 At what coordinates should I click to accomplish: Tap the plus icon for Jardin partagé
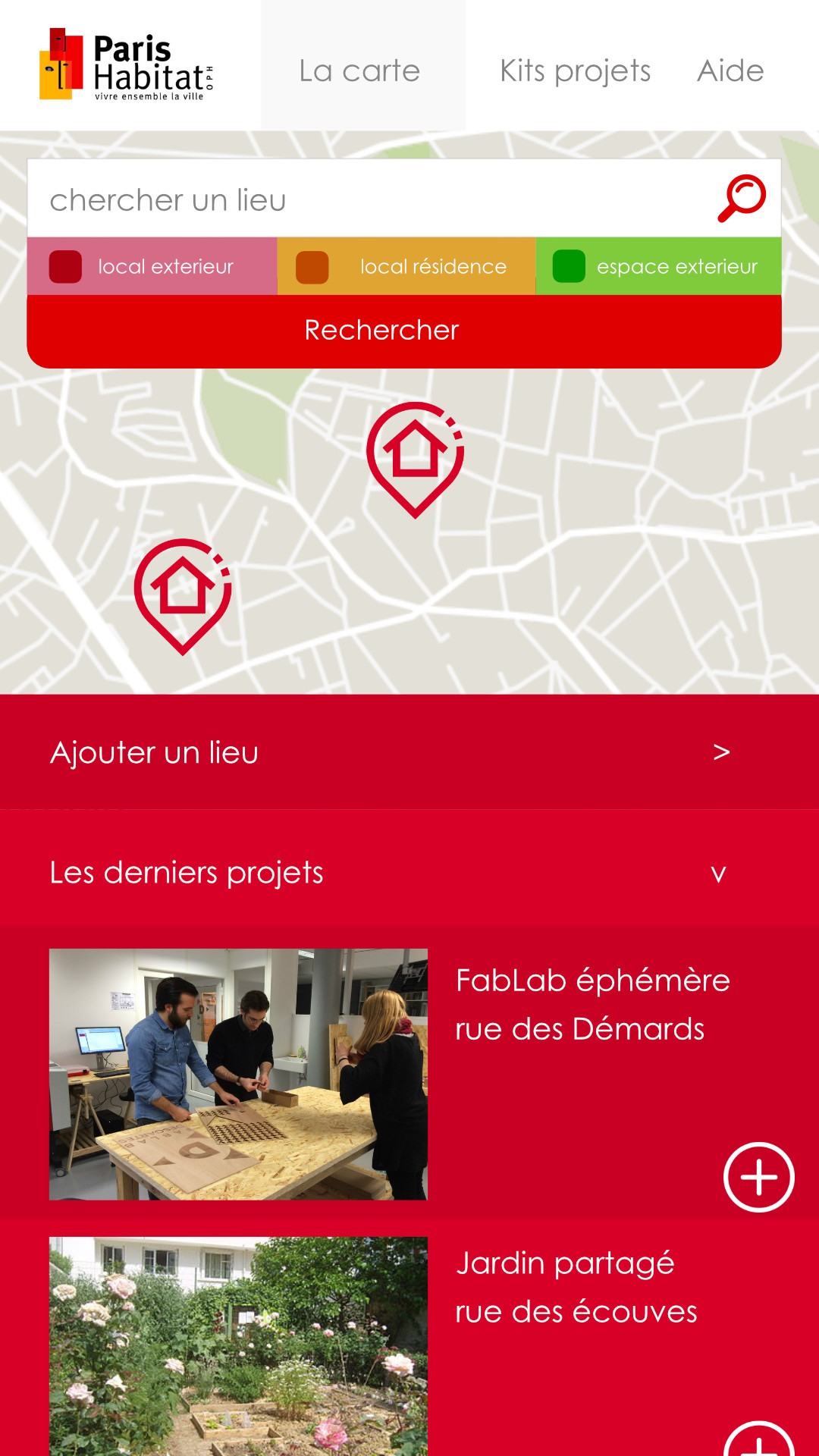tap(758, 1439)
